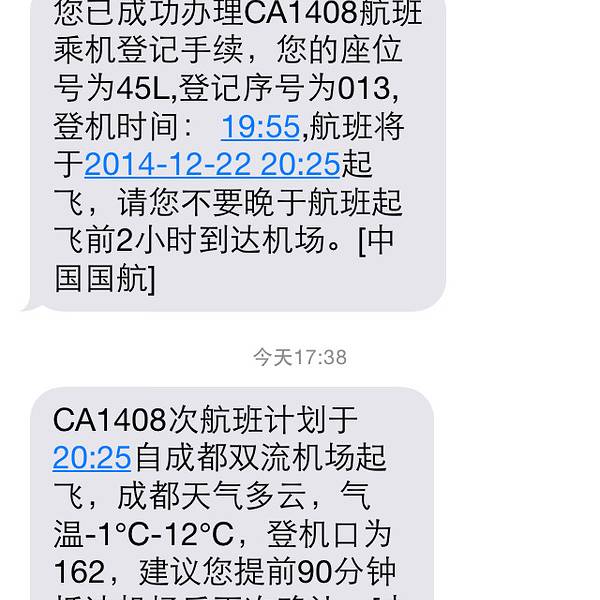Open the 2014-12-22 20:25 date link
600x600 pixels.
click(212, 165)
